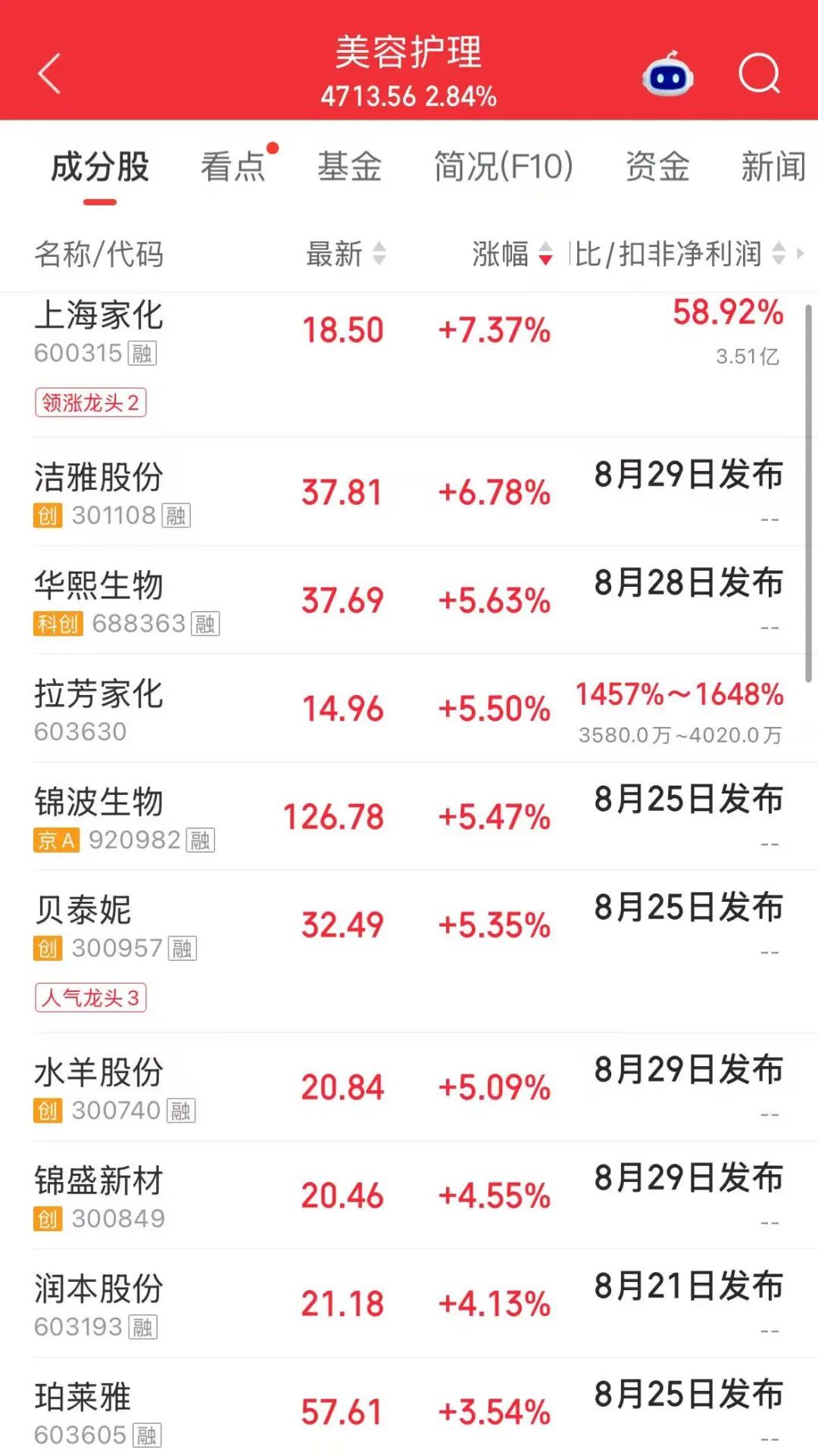Open 贝泰妮 stock details
The height and width of the screenshot is (1456, 818).
[x=409, y=952]
